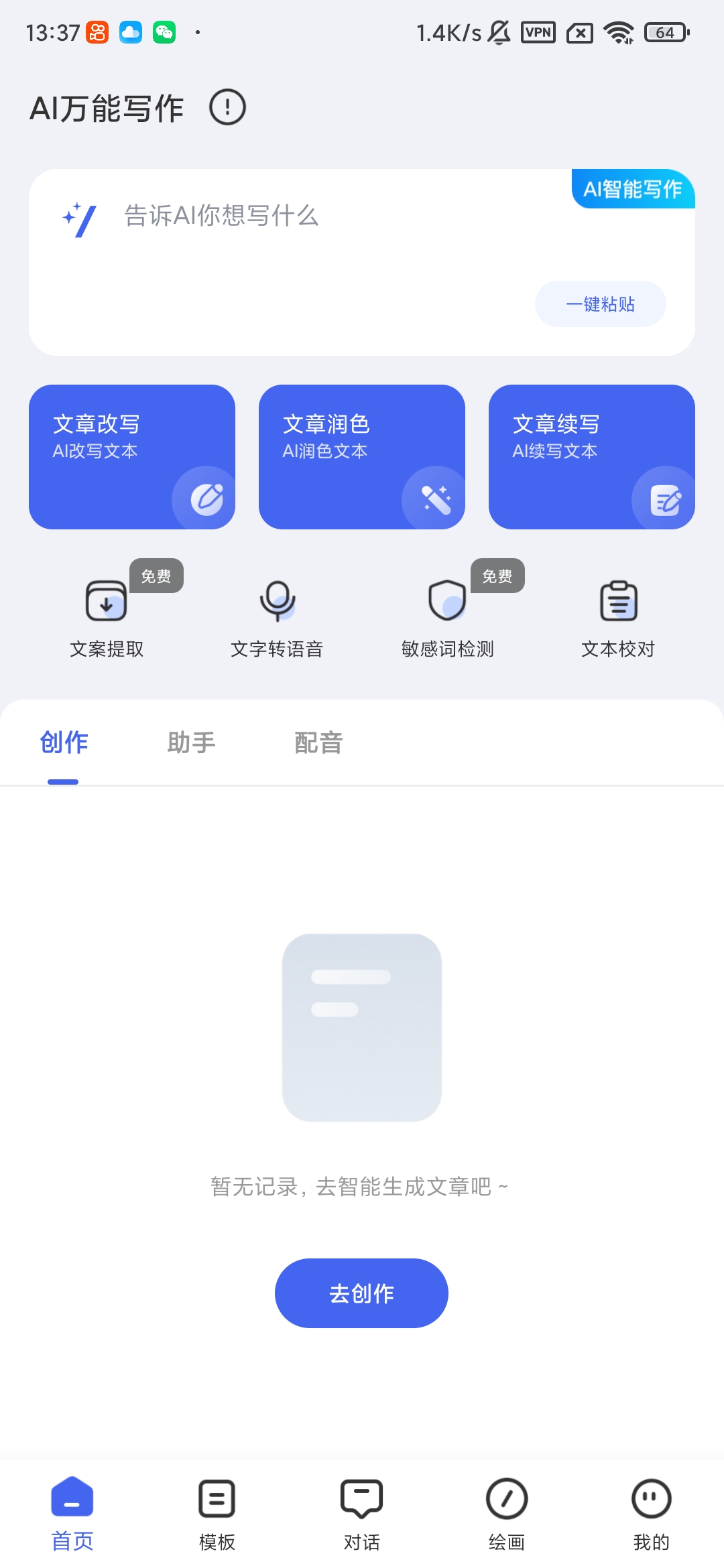Open the info icon beside AI万能写作
Image resolution: width=724 pixels, height=1568 pixels.
(x=228, y=107)
